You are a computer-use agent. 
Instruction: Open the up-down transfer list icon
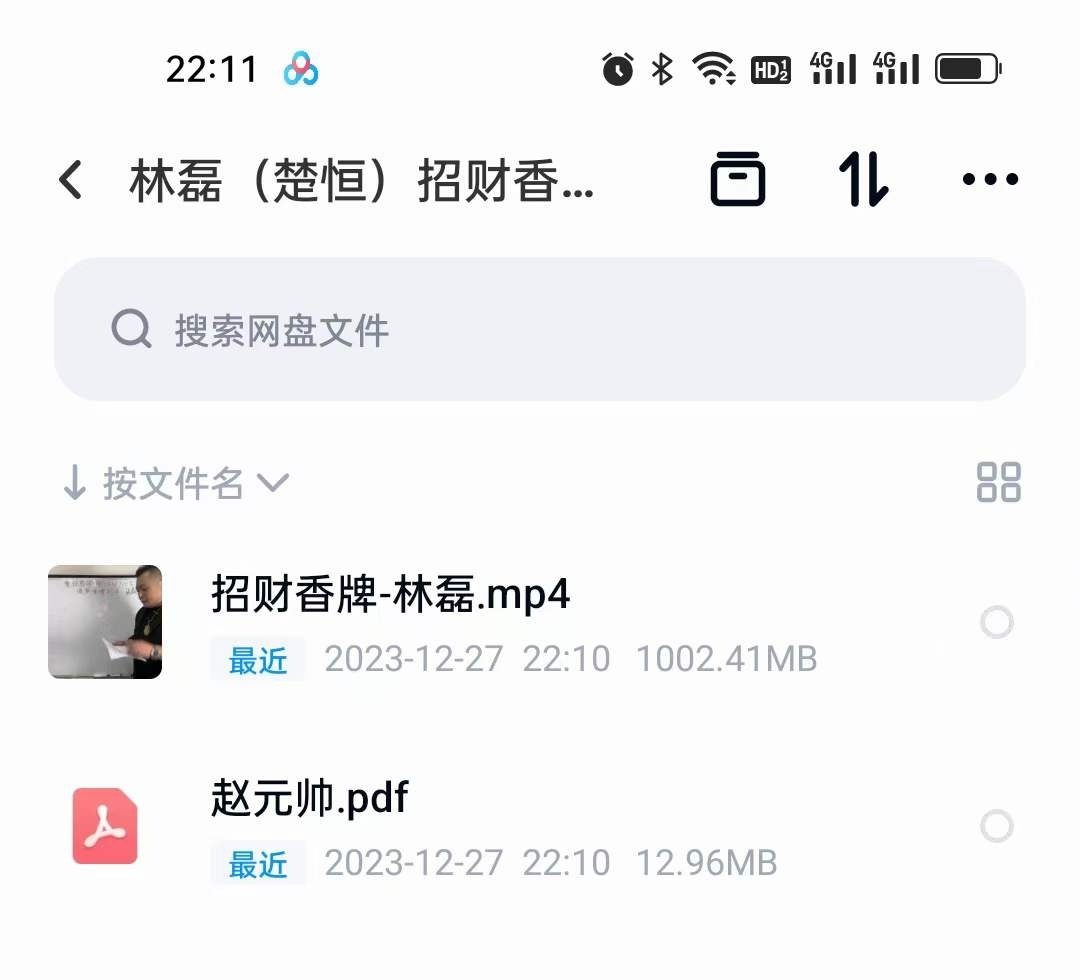(863, 180)
